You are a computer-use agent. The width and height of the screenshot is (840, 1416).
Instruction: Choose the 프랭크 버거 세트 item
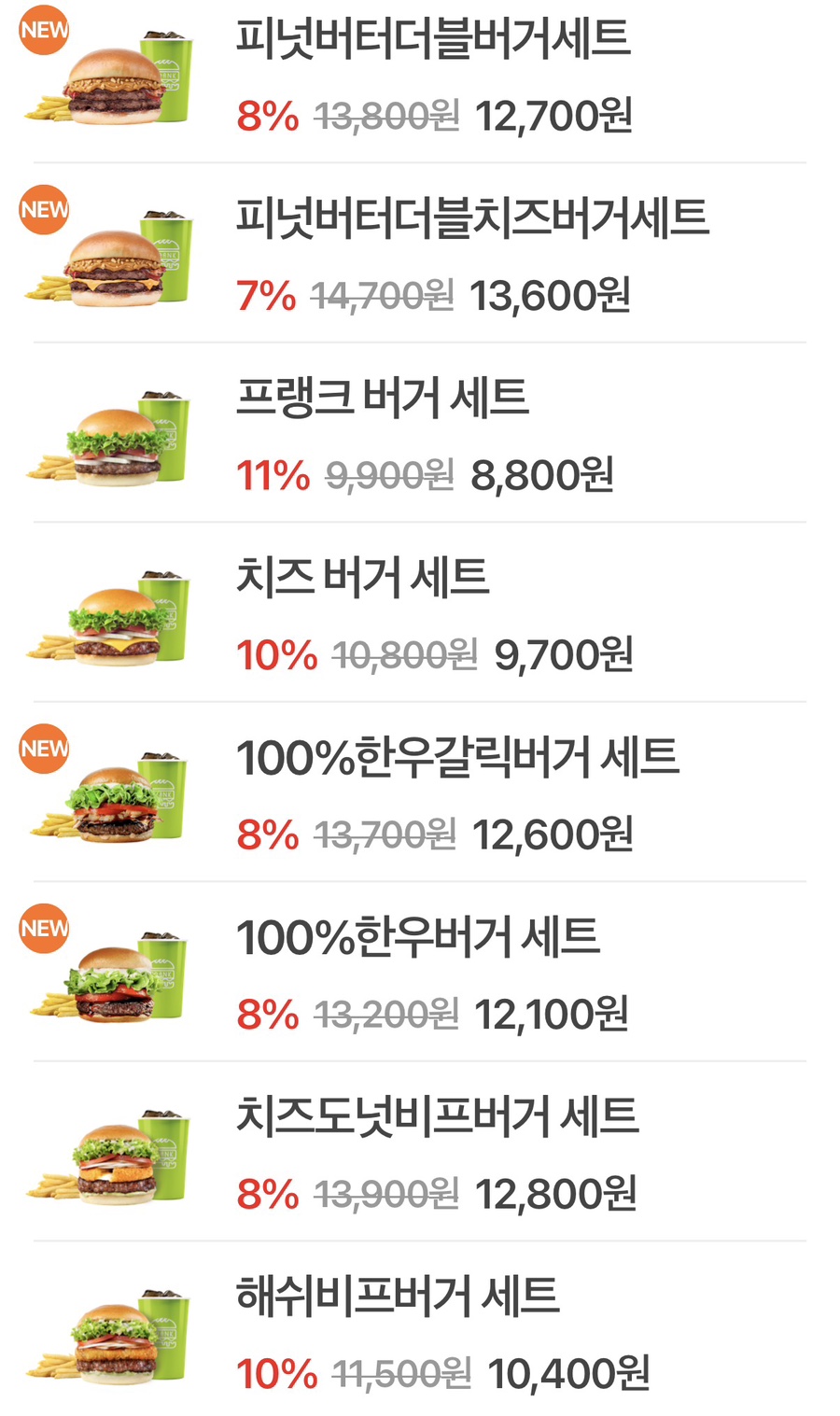(x=382, y=399)
